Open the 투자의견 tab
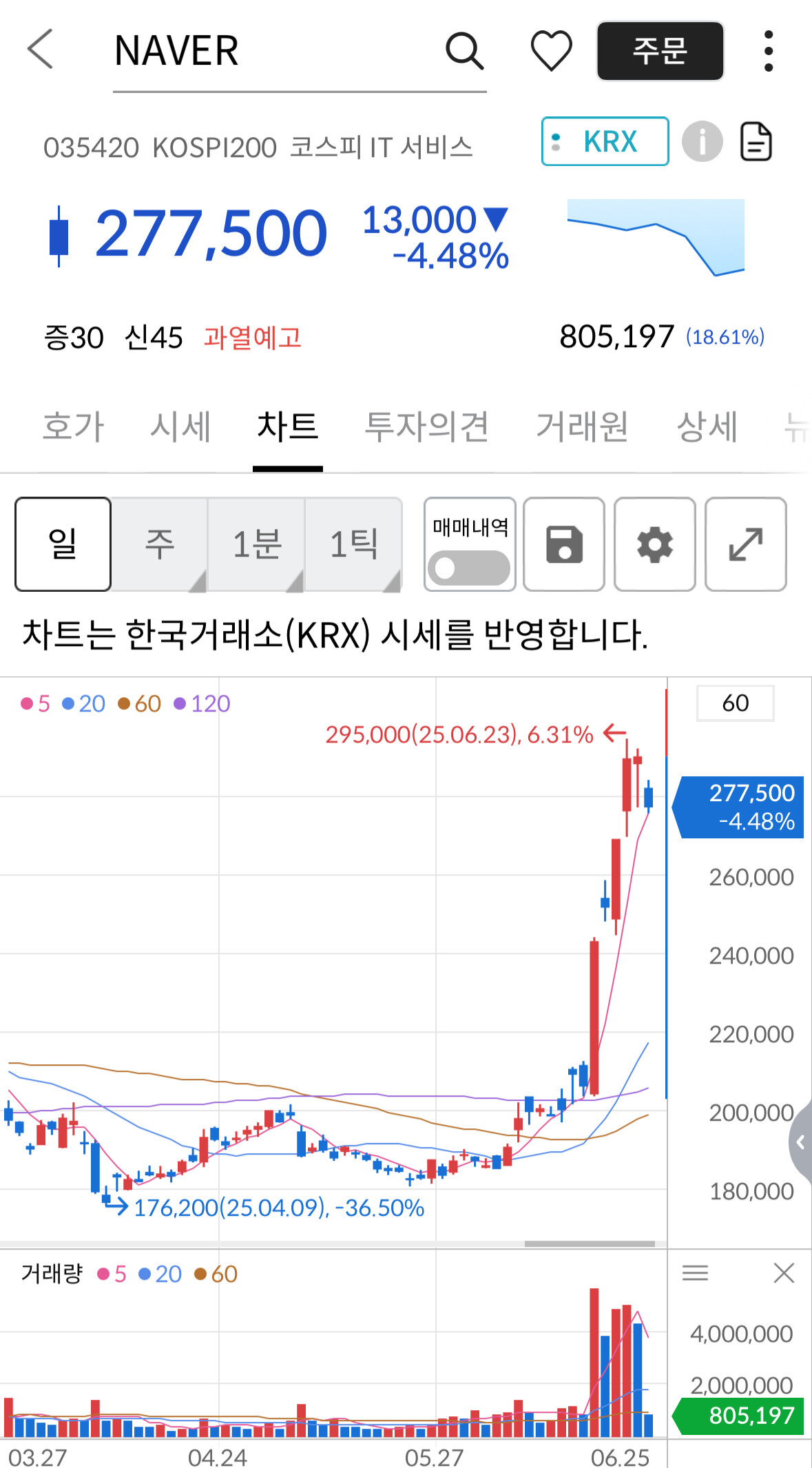 click(426, 426)
